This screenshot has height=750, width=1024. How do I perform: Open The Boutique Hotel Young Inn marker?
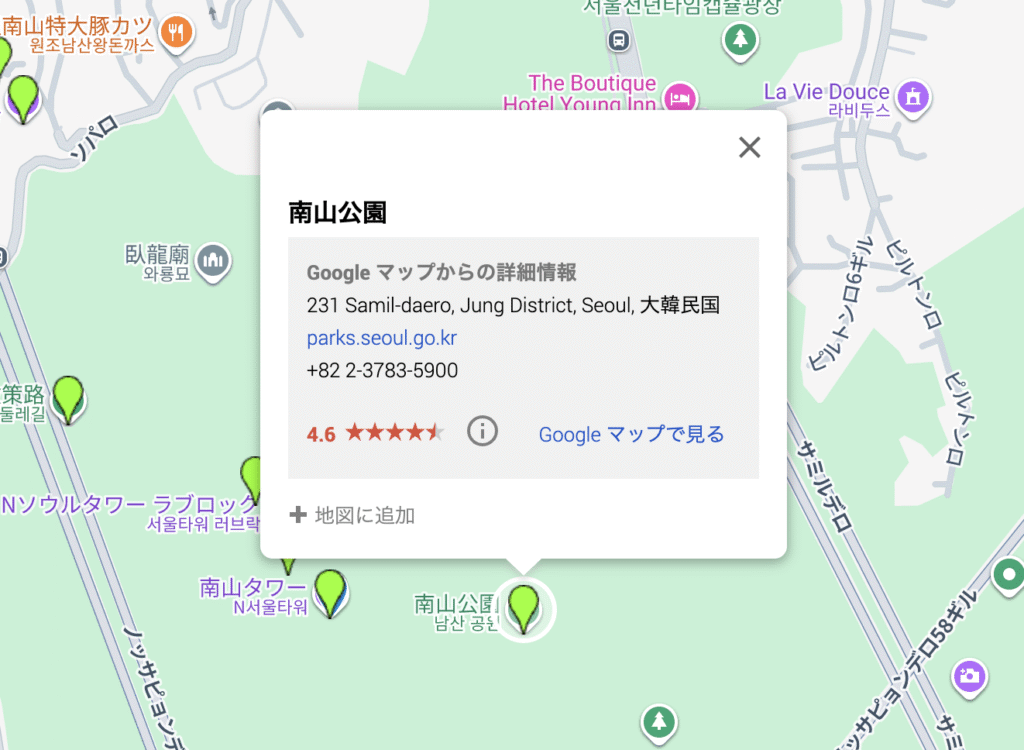click(681, 96)
